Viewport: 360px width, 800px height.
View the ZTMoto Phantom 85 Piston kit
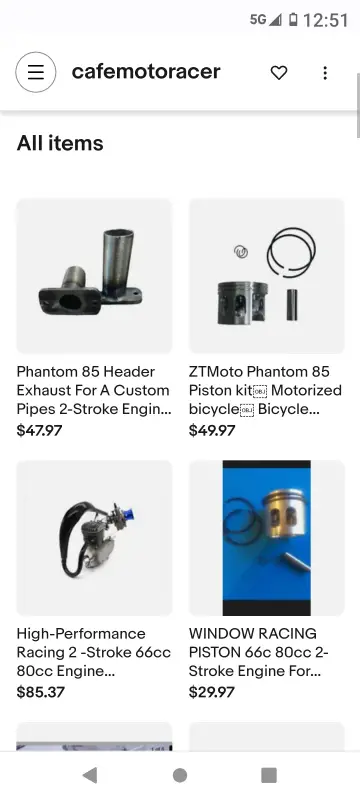[267, 318]
